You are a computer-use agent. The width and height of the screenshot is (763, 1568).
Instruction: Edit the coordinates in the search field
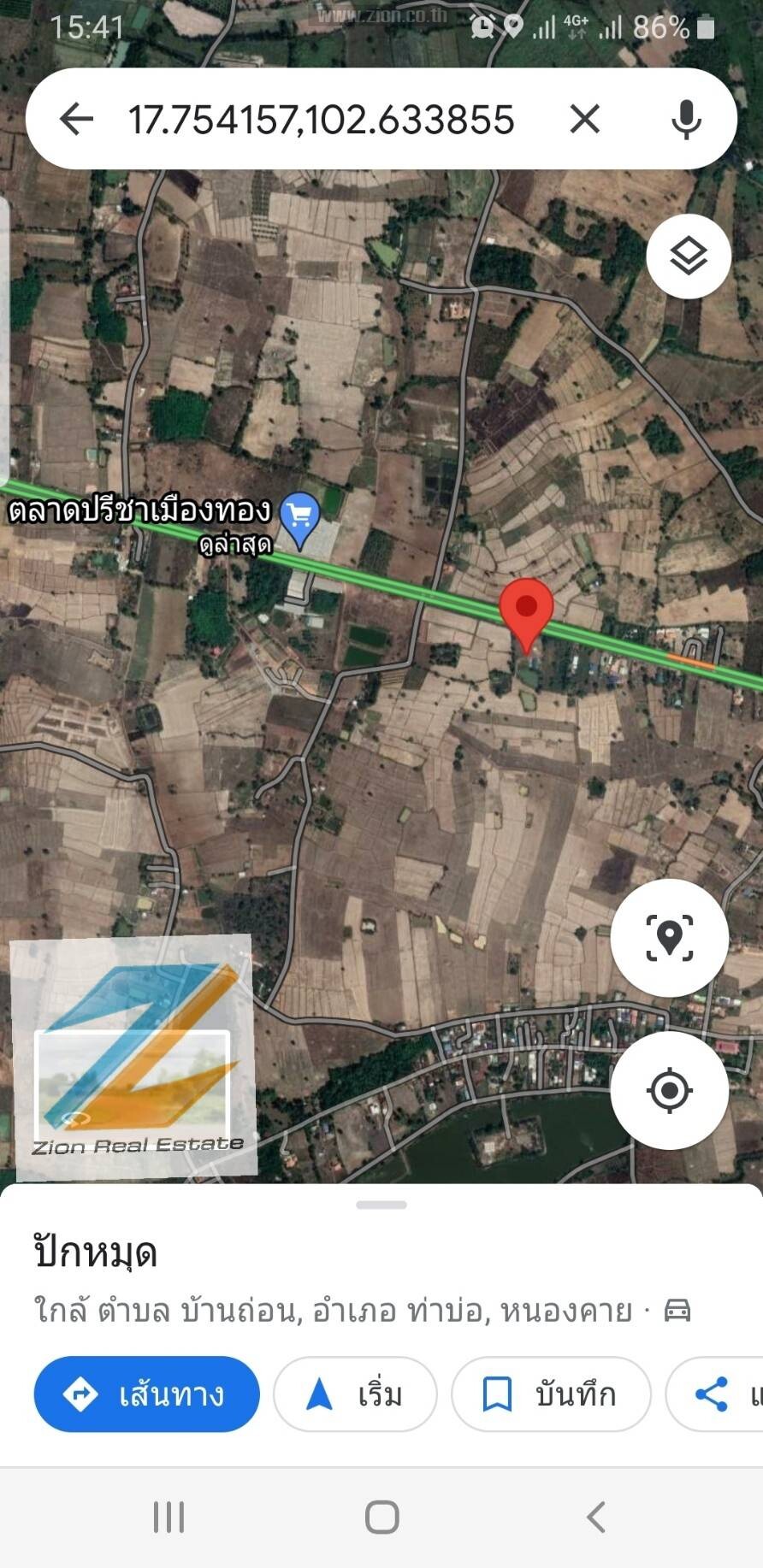(x=322, y=119)
